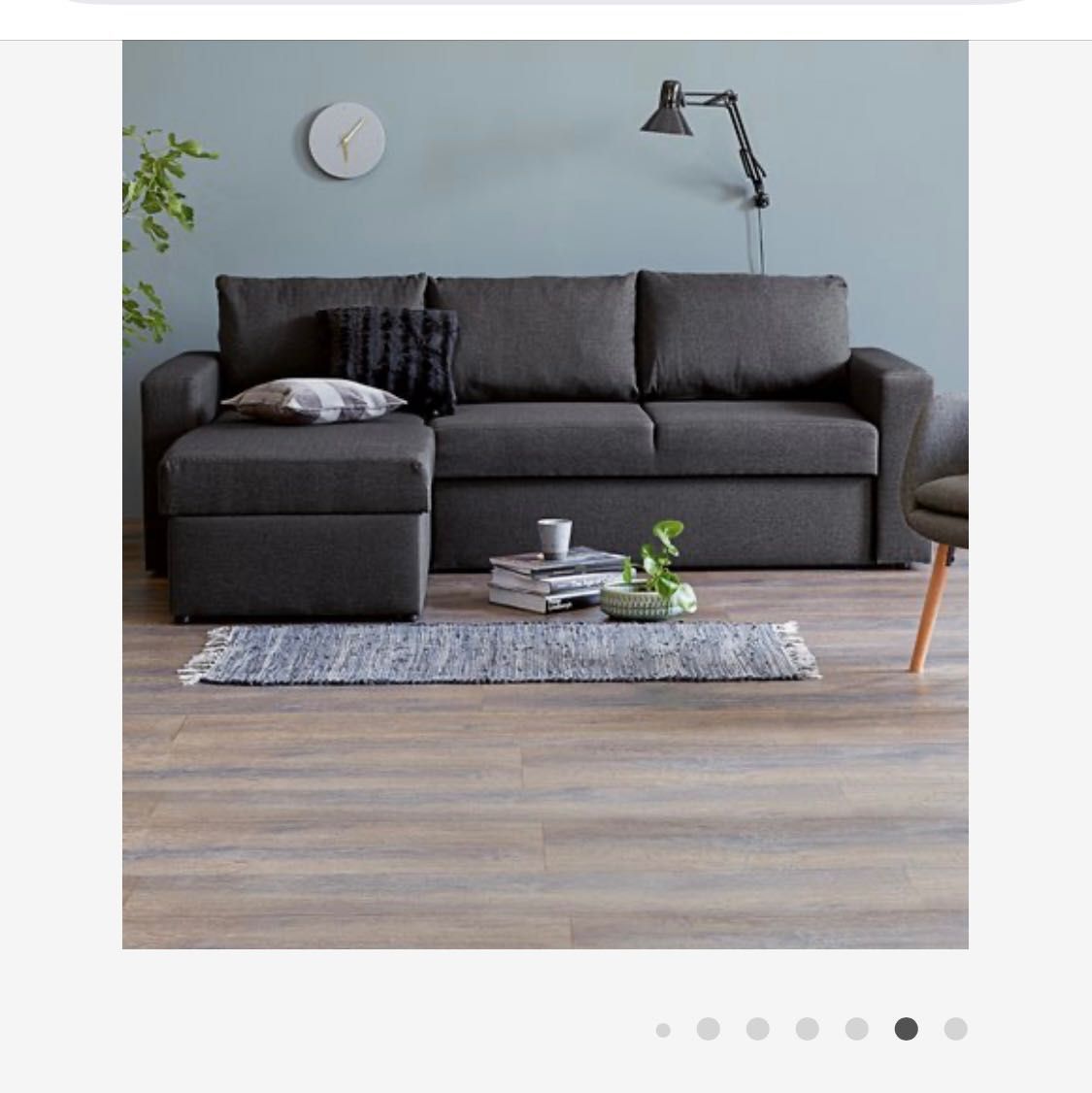
Task: Open the sofa product photo full-size
Action: [545, 493]
